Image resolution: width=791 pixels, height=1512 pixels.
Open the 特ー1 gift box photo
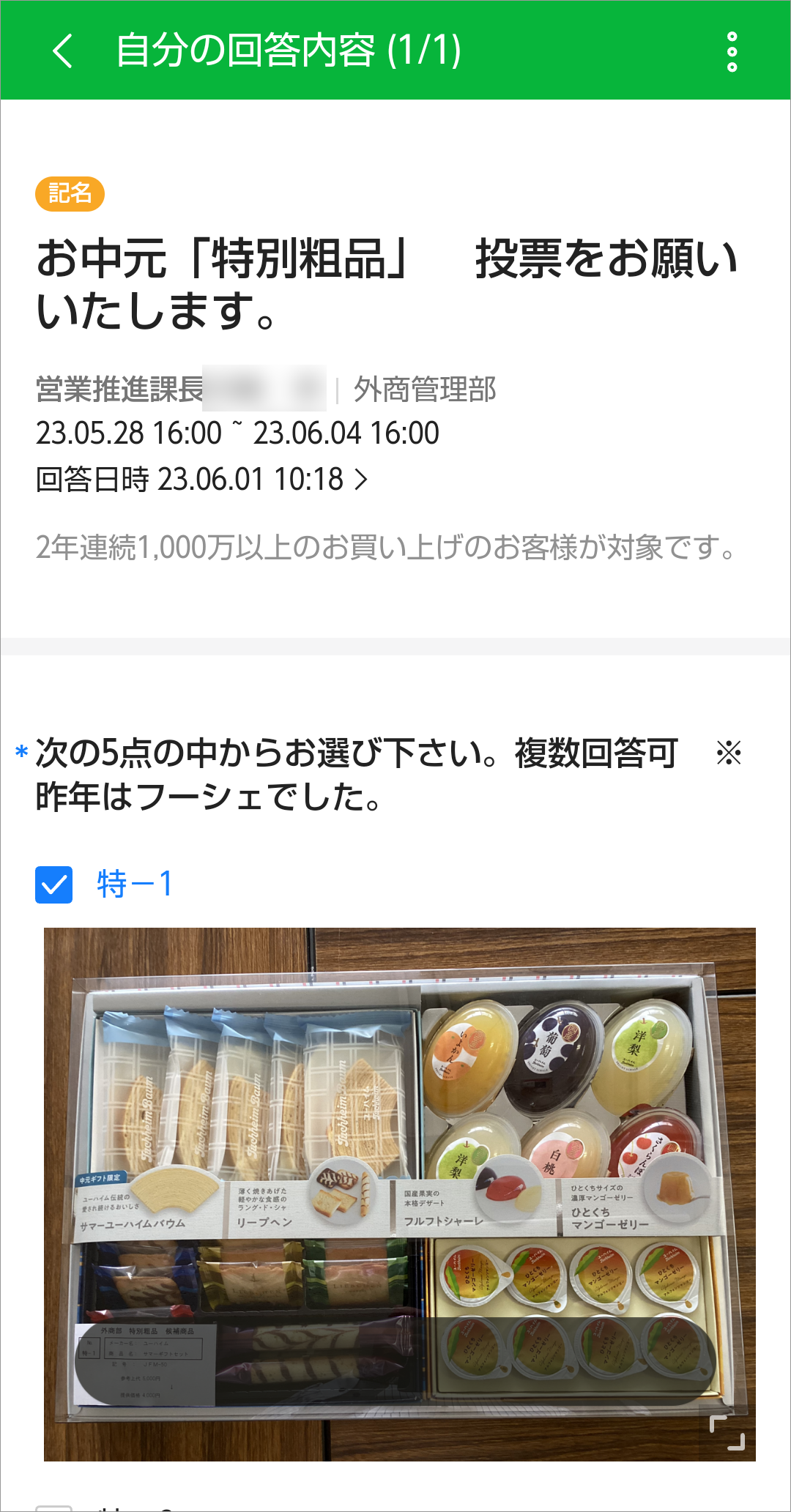[x=399, y=1193]
